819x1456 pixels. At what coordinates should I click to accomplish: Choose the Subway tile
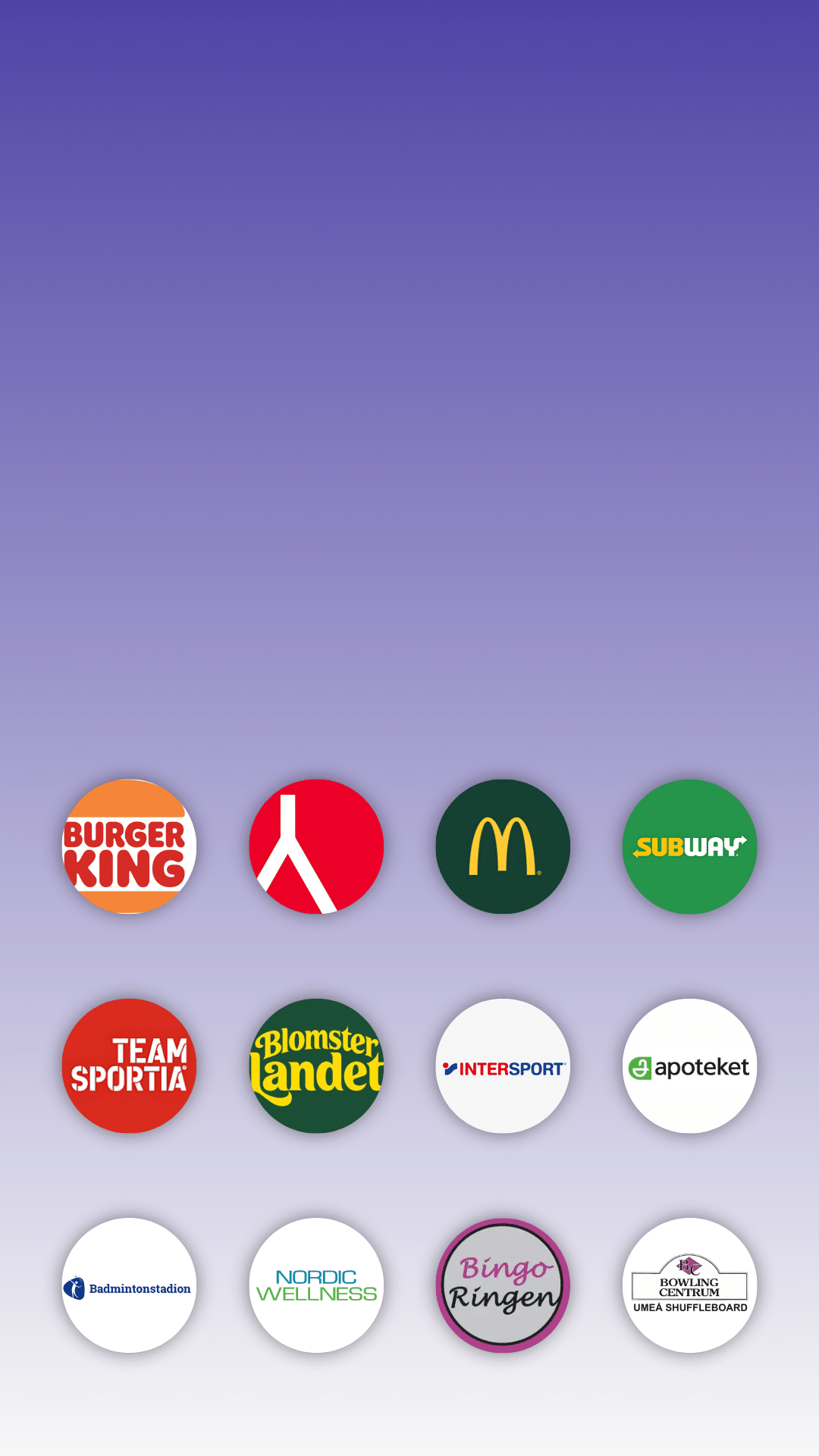tap(690, 846)
